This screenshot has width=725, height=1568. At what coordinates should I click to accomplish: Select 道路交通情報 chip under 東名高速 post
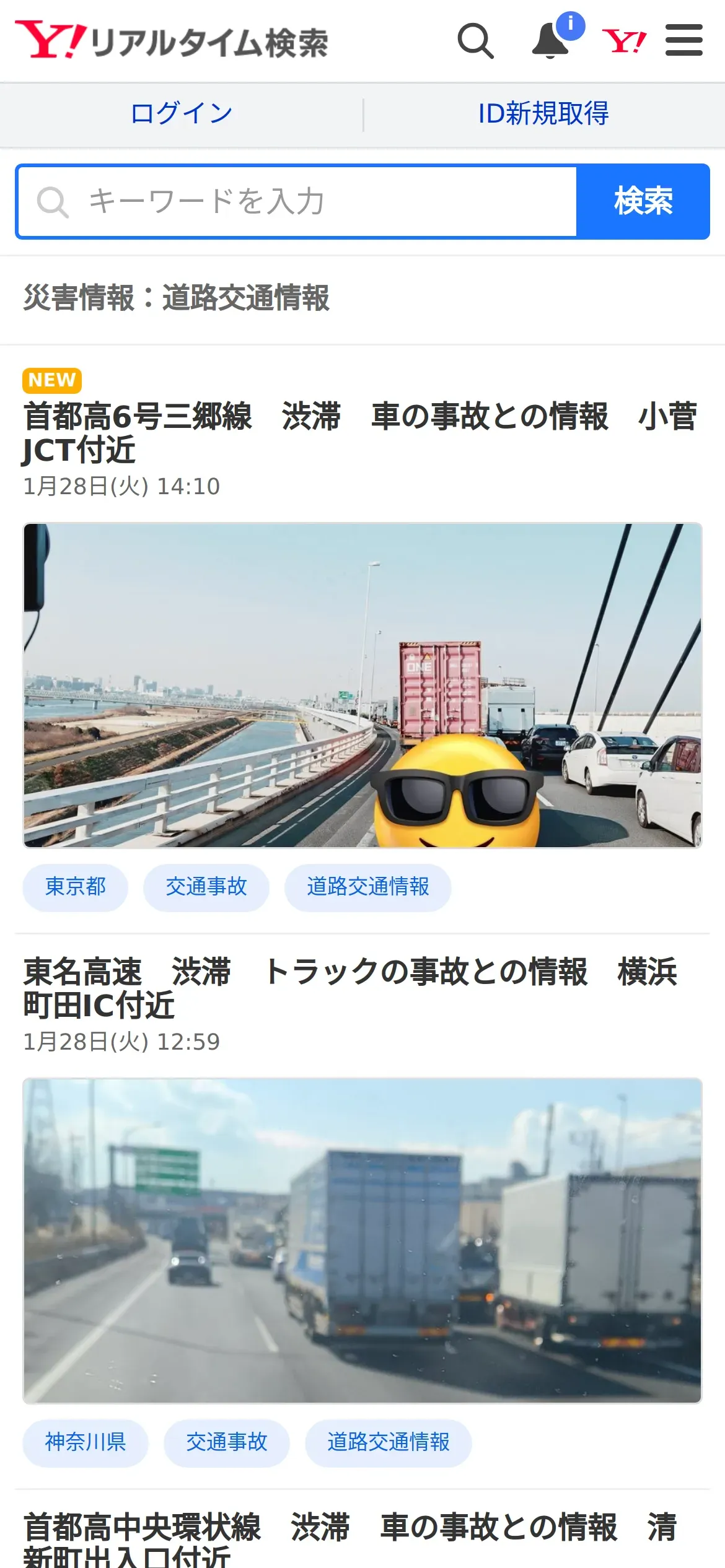point(389,1442)
